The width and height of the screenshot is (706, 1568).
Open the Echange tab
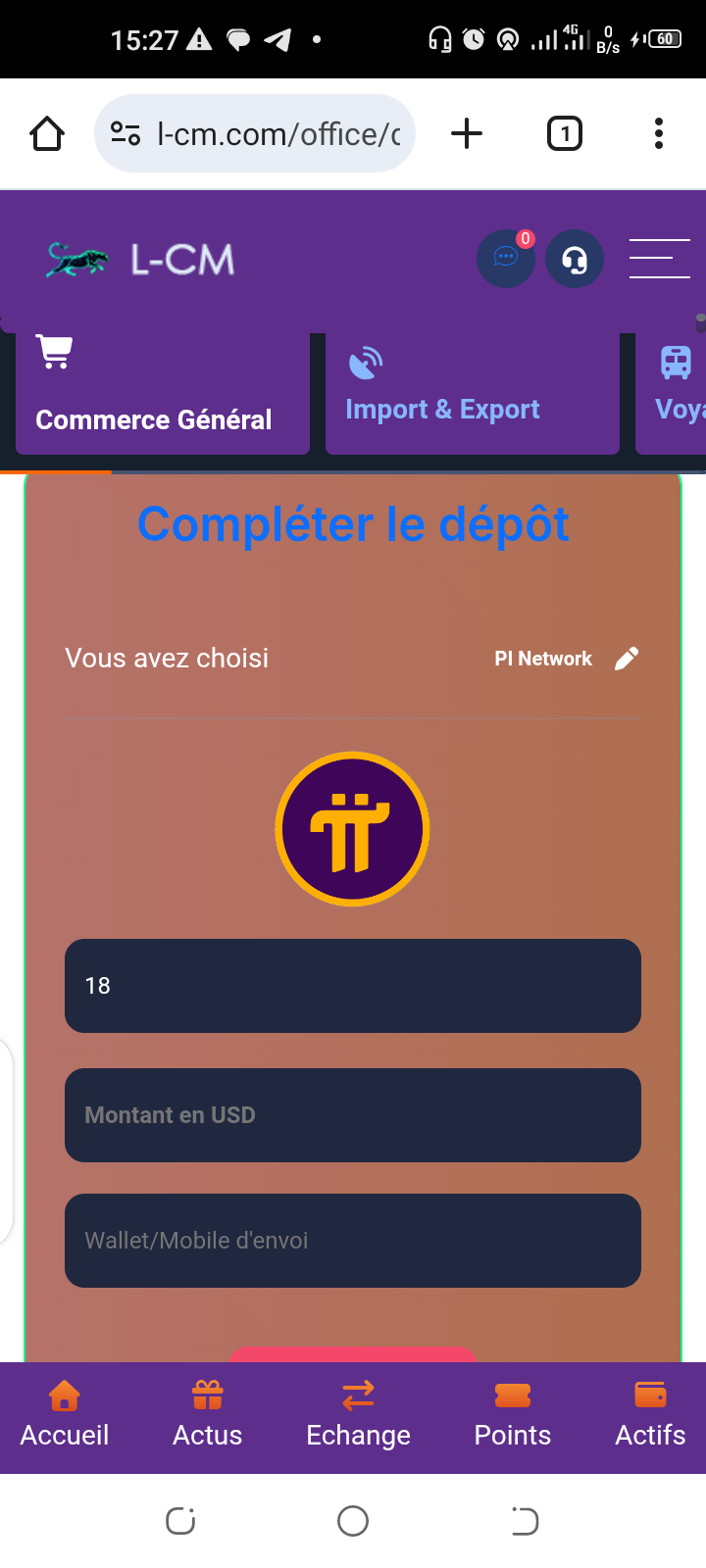(358, 1415)
